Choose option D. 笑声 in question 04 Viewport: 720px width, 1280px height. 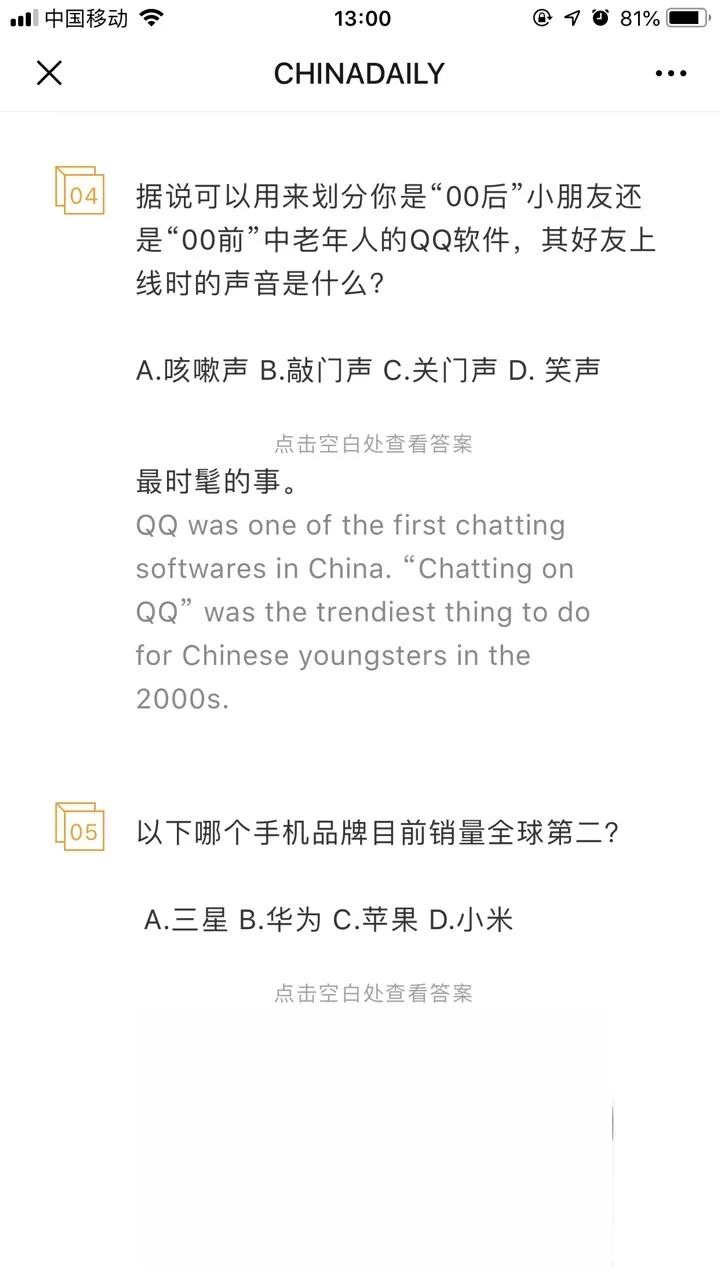[556, 368]
